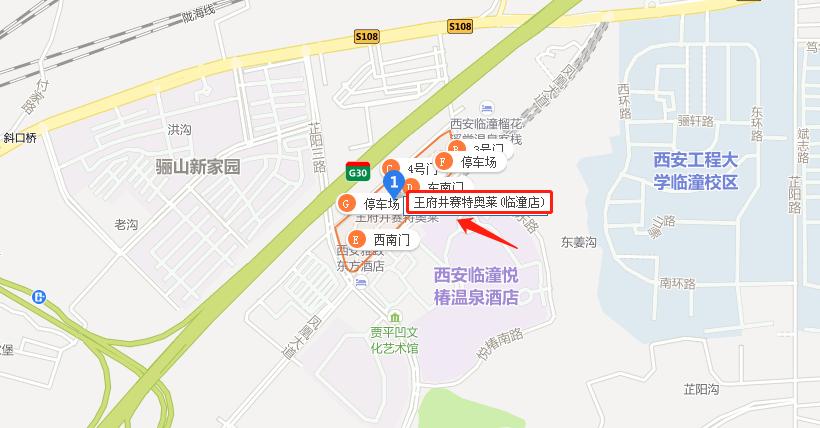This screenshot has height=428, width=820.
Task: Open the E 西南门 gate marker
Action: [x=355, y=240]
